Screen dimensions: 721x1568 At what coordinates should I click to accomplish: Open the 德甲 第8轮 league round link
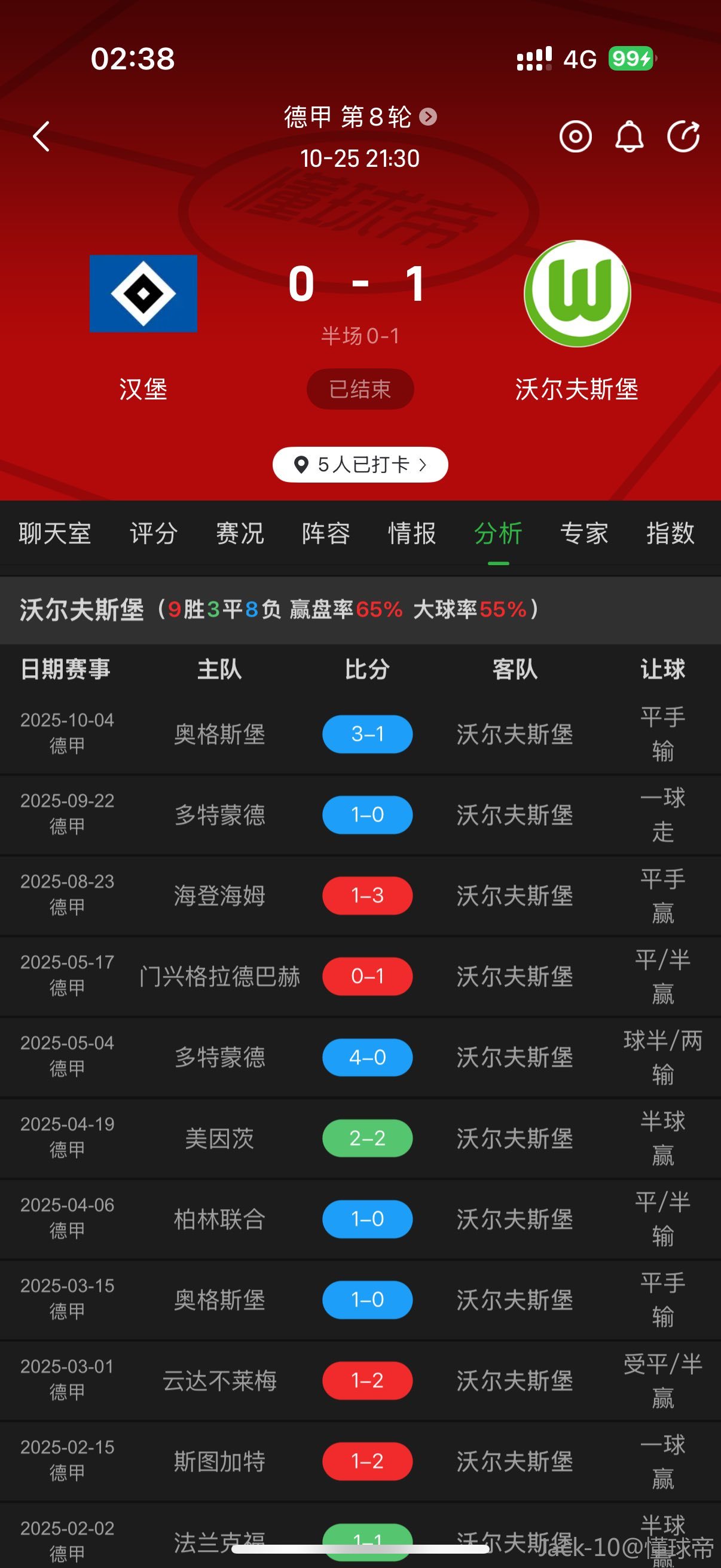[x=359, y=117]
